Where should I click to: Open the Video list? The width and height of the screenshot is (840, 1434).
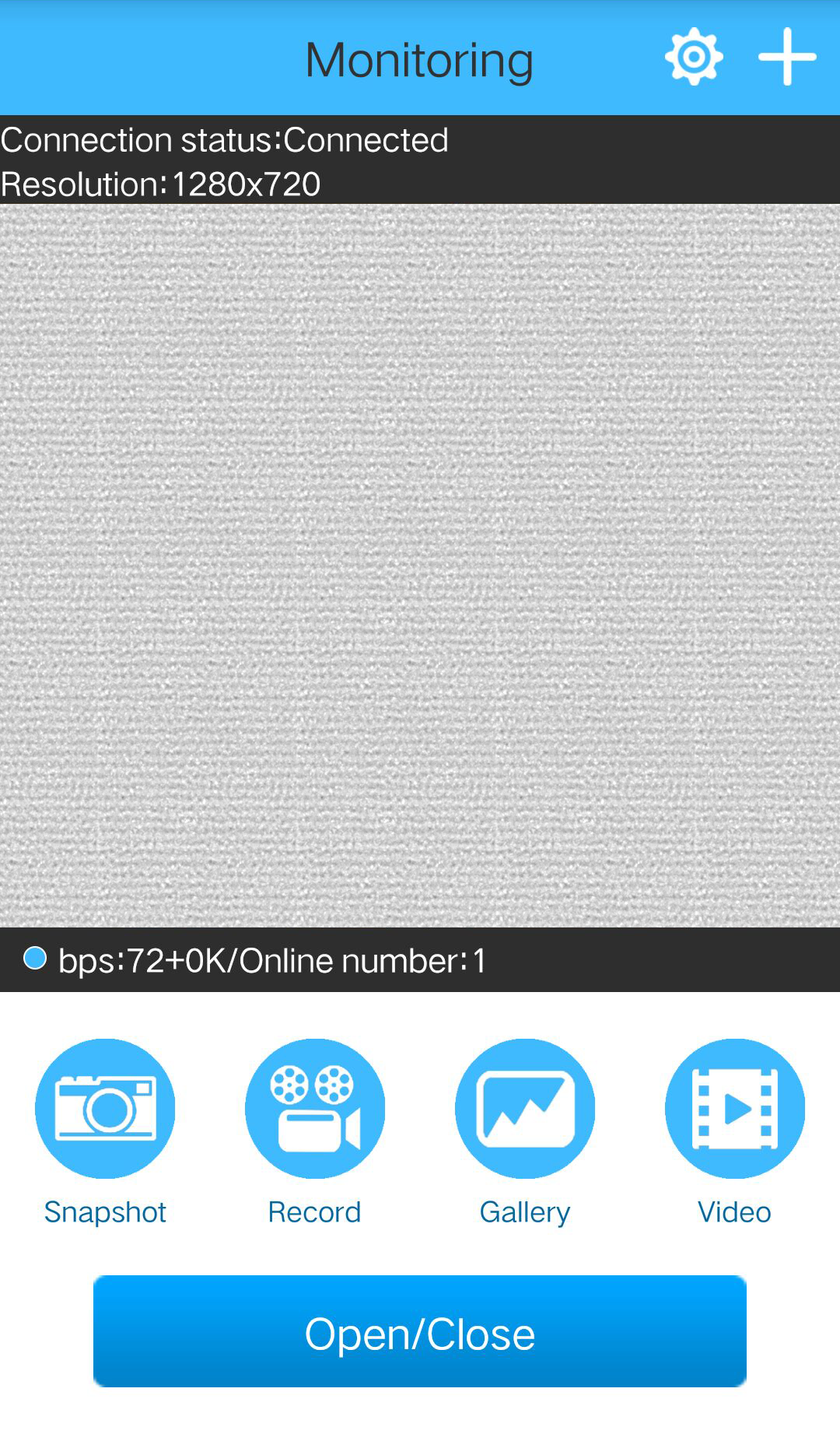tap(735, 1108)
